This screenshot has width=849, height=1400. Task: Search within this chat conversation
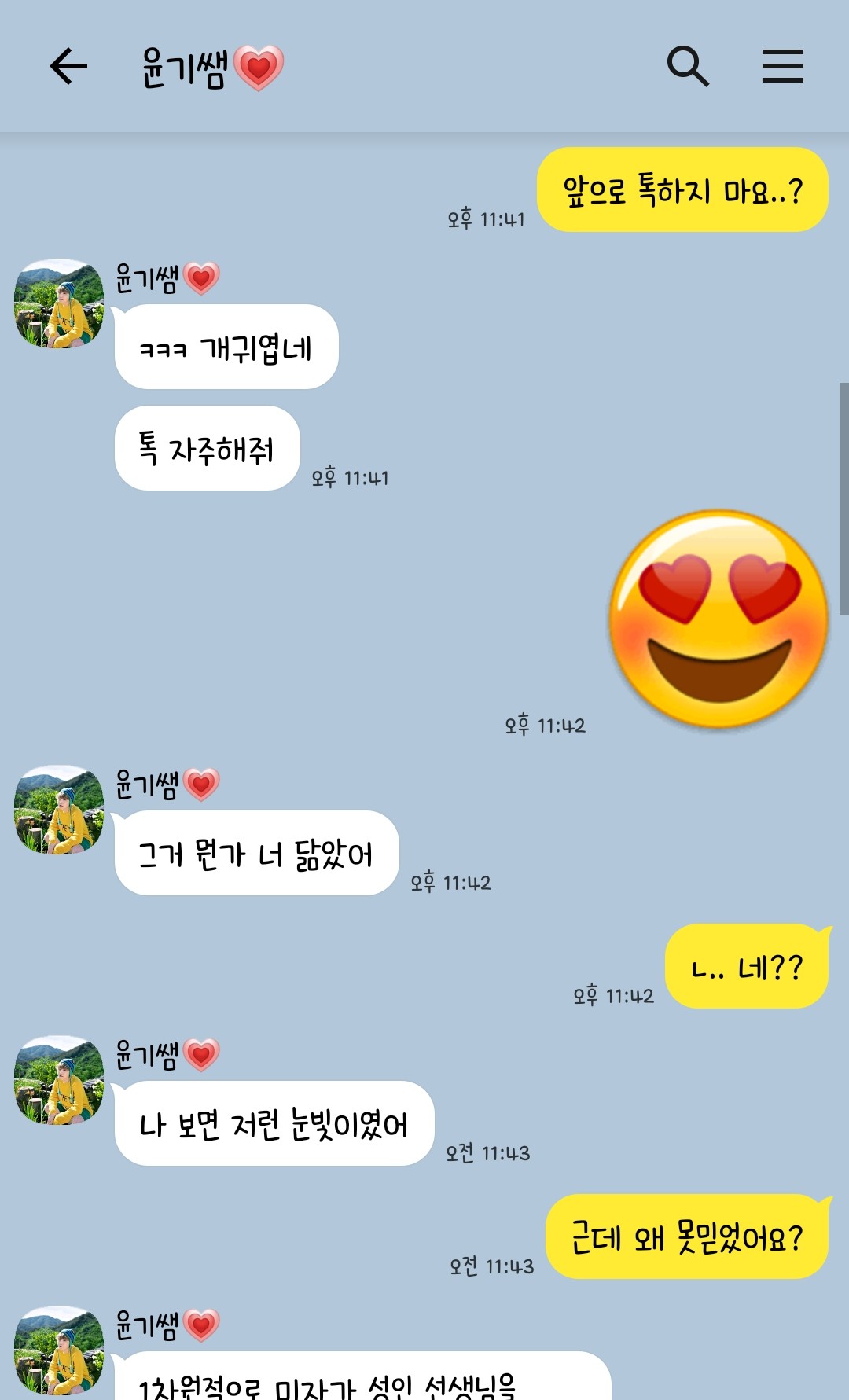[688, 66]
